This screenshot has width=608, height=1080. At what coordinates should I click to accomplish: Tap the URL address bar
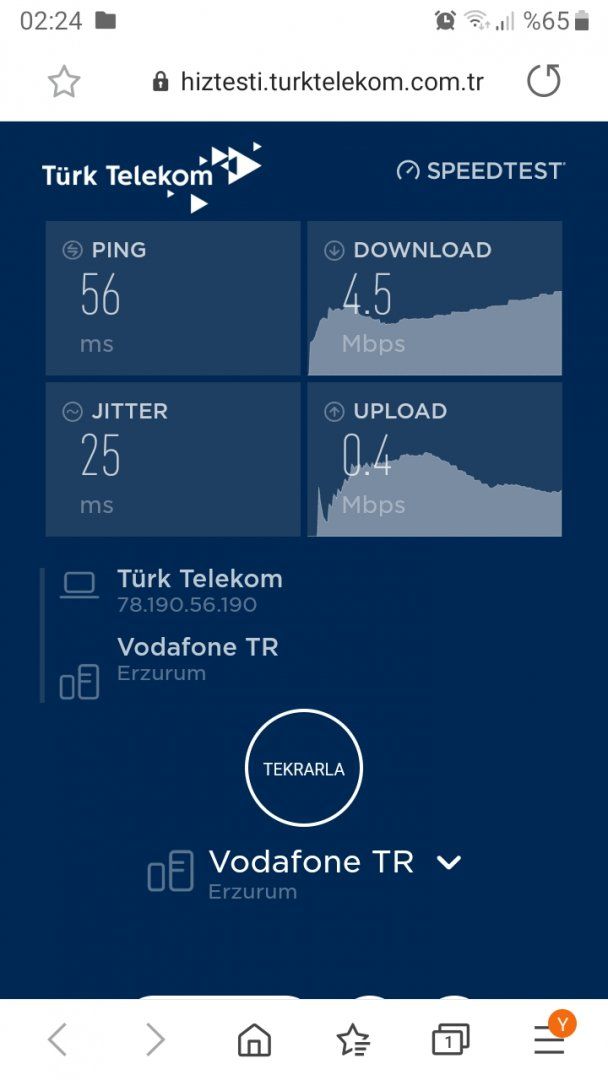[318, 82]
